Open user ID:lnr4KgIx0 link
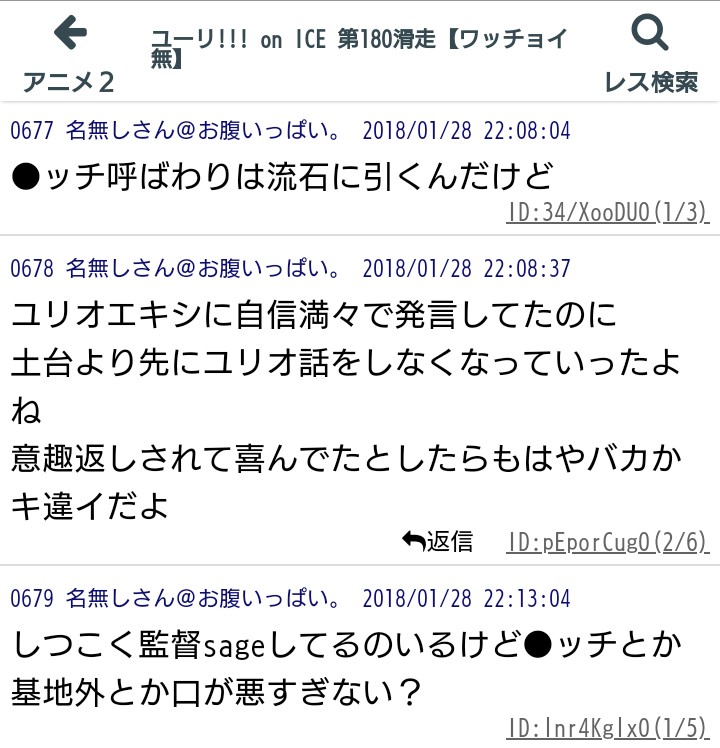 (607, 728)
